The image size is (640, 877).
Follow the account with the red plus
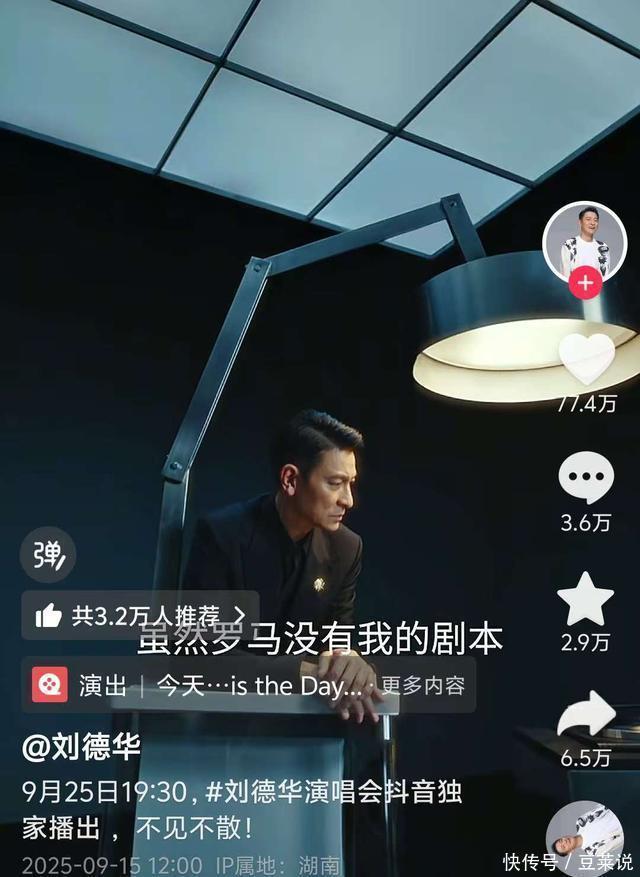(585, 284)
